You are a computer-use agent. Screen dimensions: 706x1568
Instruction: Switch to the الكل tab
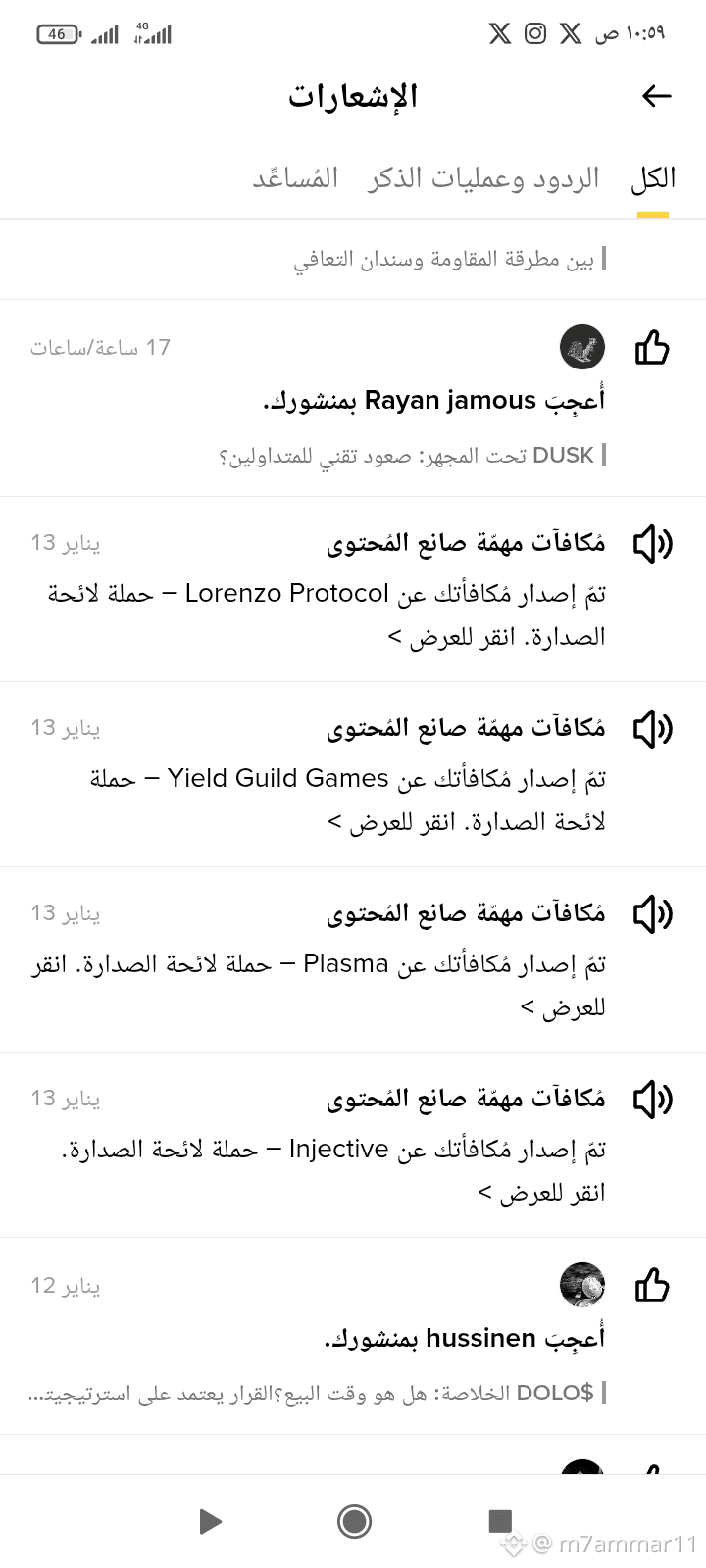pyautogui.click(x=653, y=178)
